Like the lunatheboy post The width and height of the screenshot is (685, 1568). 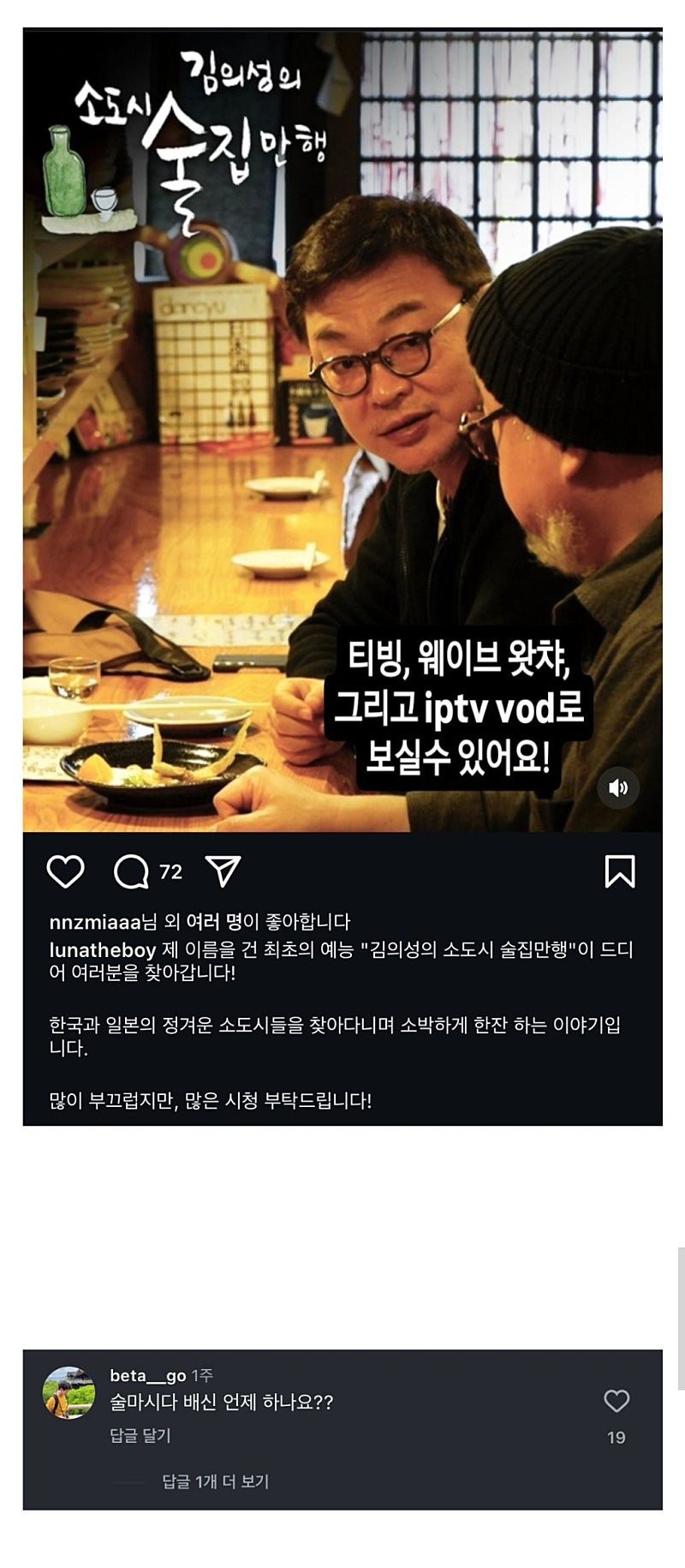[65, 871]
